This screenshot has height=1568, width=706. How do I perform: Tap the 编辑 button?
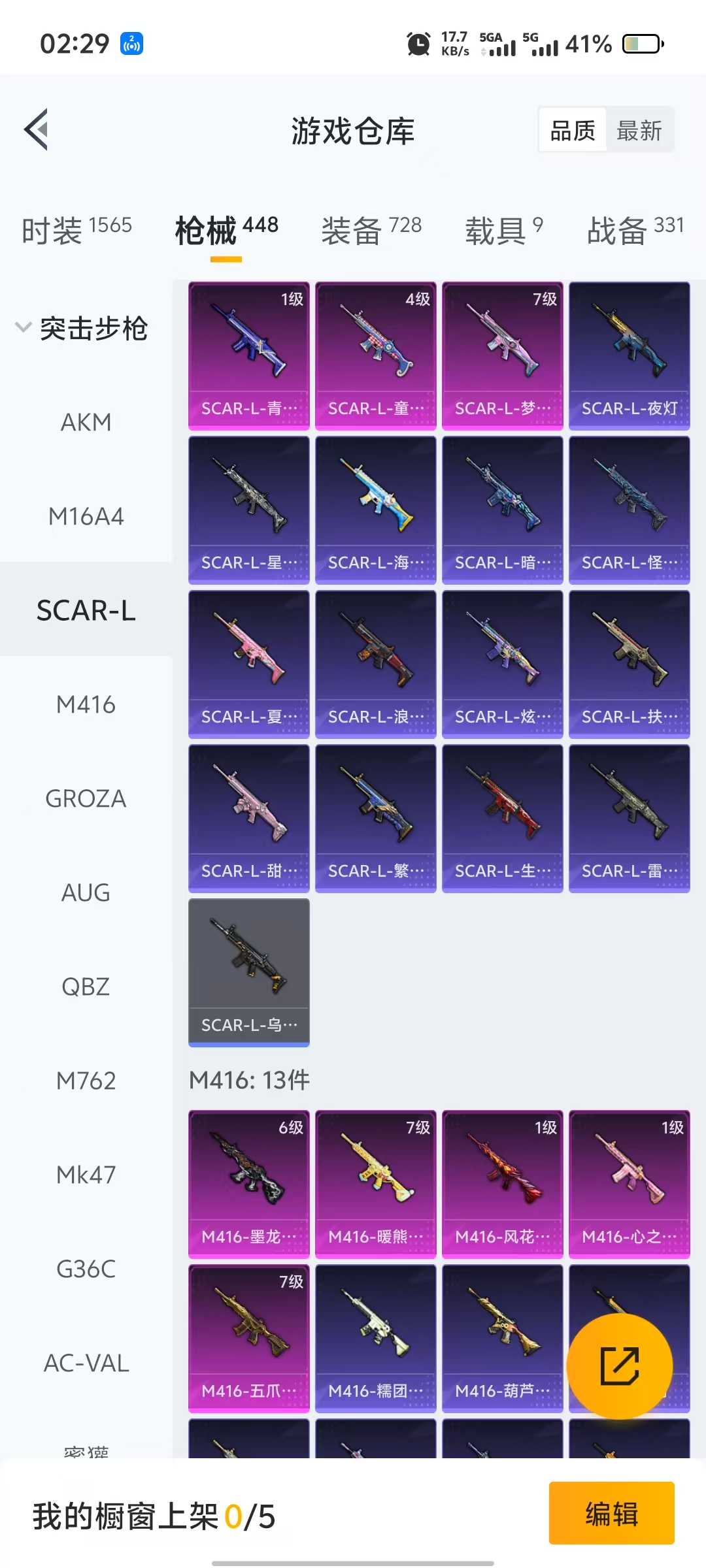point(611,1513)
